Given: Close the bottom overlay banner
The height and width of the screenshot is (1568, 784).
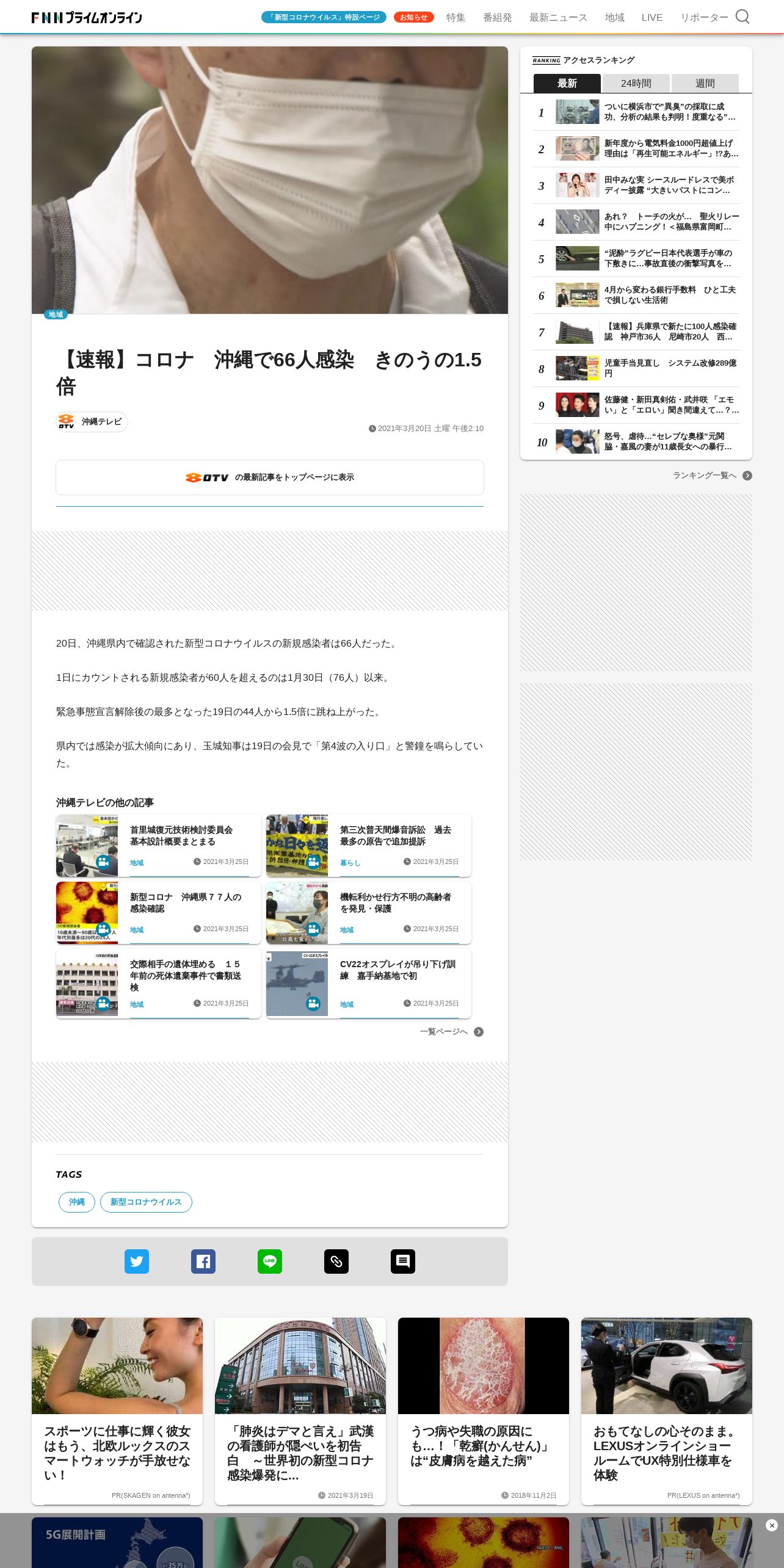Looking at the screenshot, I should click(x=772, y=1525).
